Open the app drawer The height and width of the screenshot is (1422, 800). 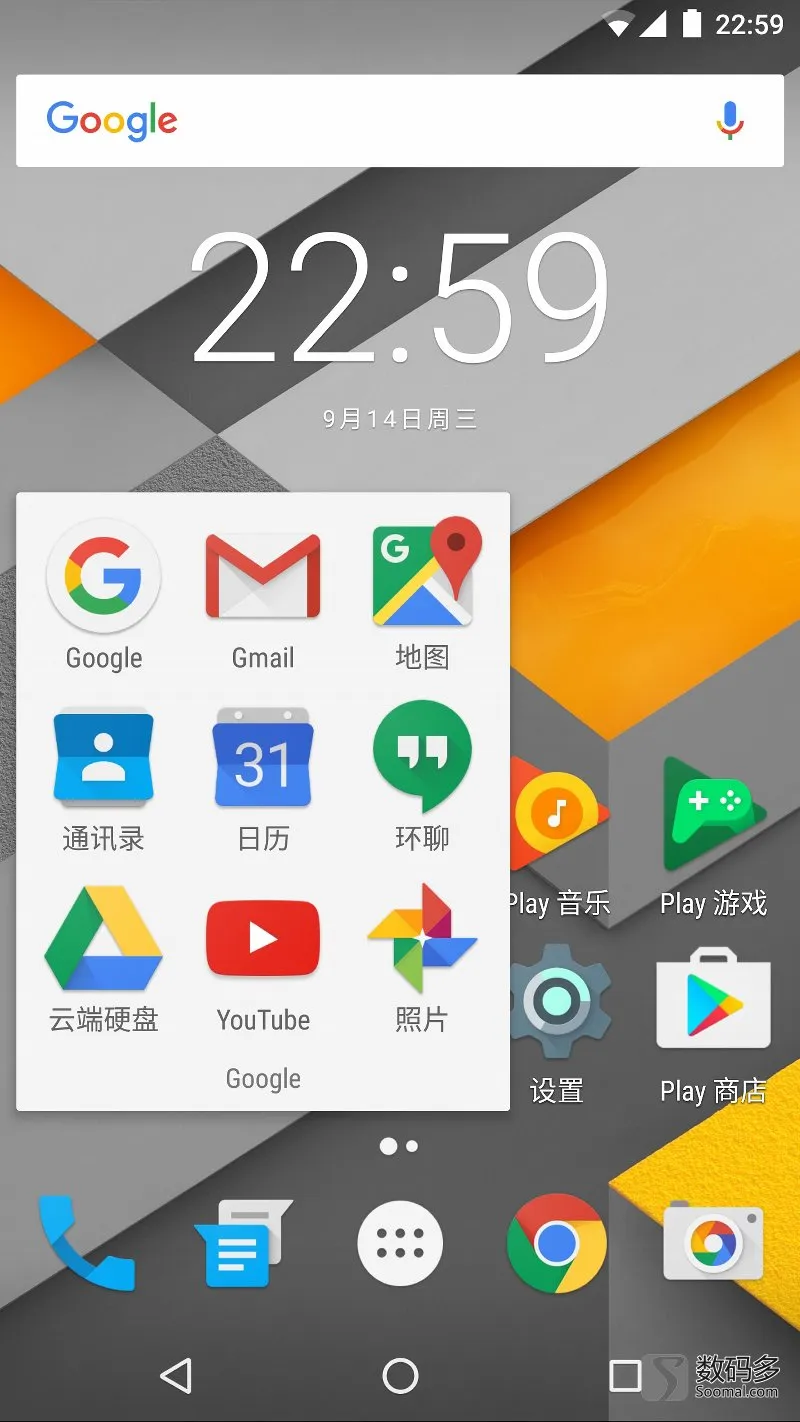[x=400, y=1243]
